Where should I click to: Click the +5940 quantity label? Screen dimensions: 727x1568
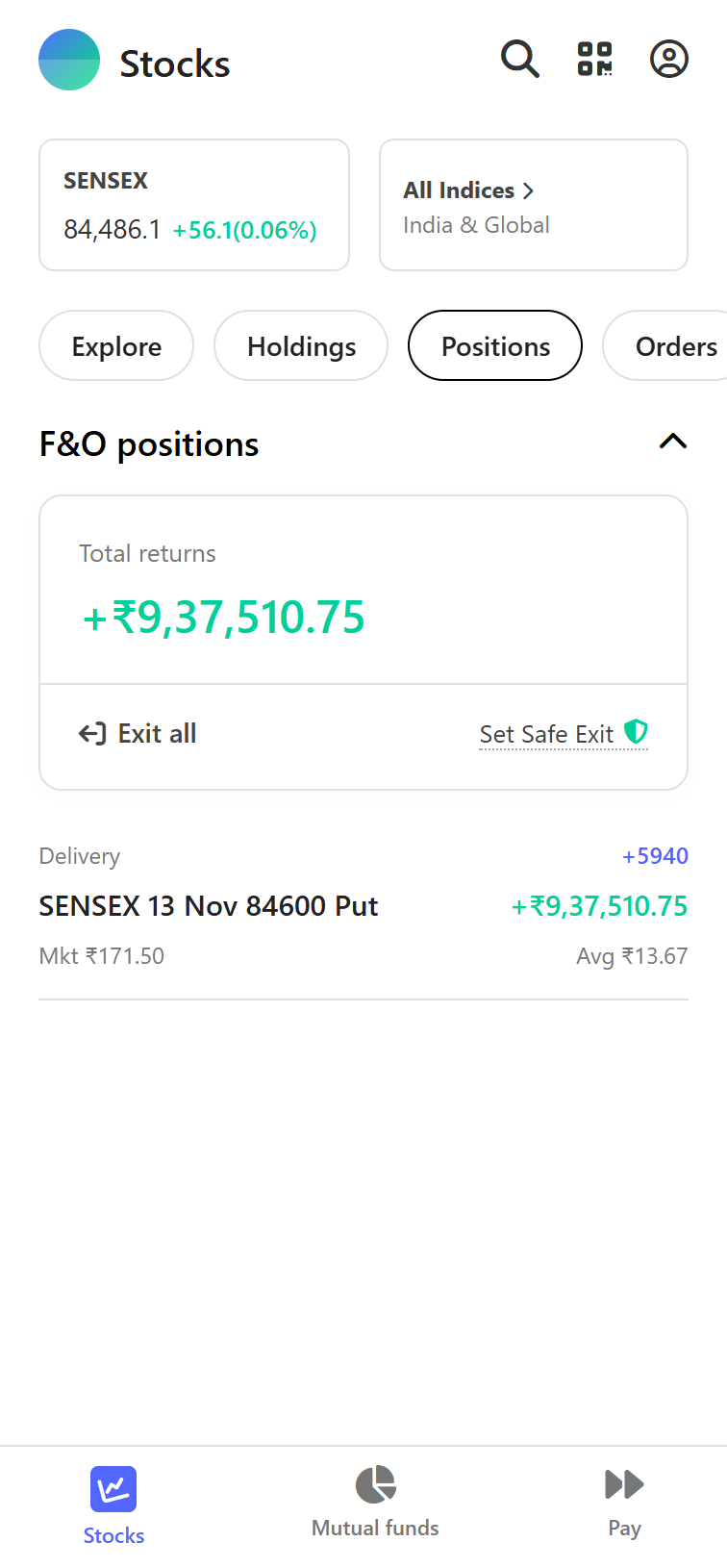[x=655, y=855]
